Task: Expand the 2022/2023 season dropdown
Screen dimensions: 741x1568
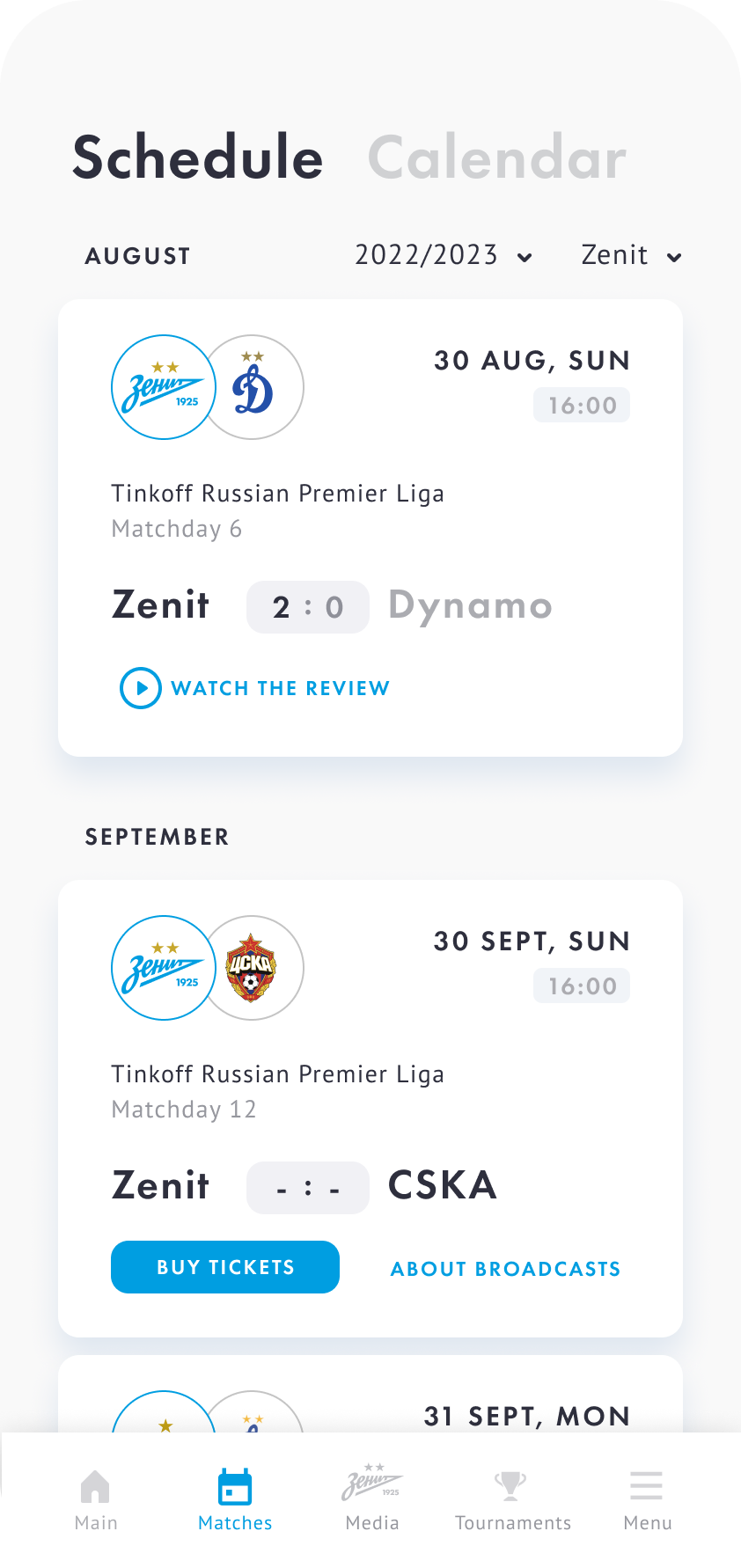Action: (x=444, y=255)
